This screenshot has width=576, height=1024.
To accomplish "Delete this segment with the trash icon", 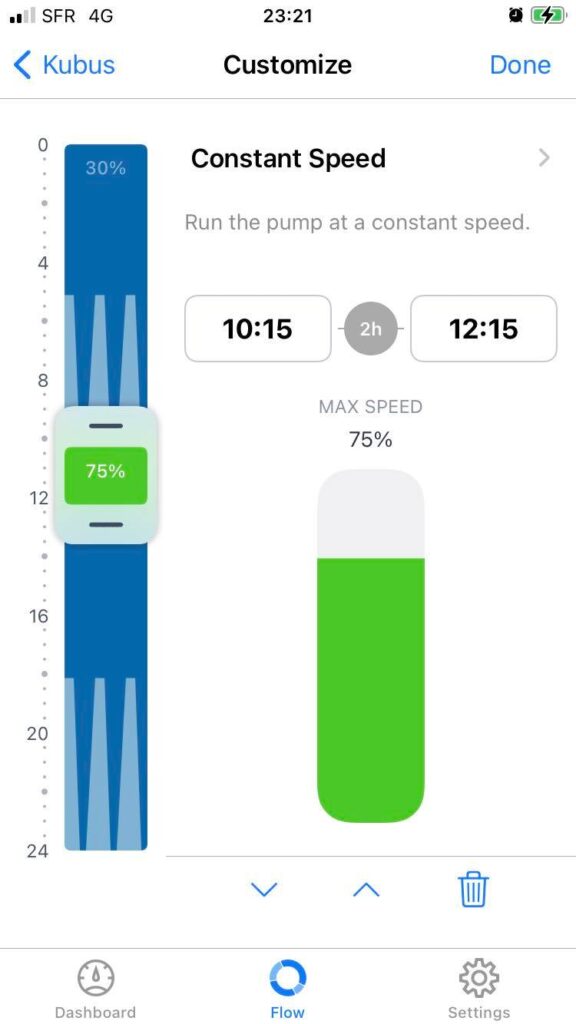I will [473, 889].
